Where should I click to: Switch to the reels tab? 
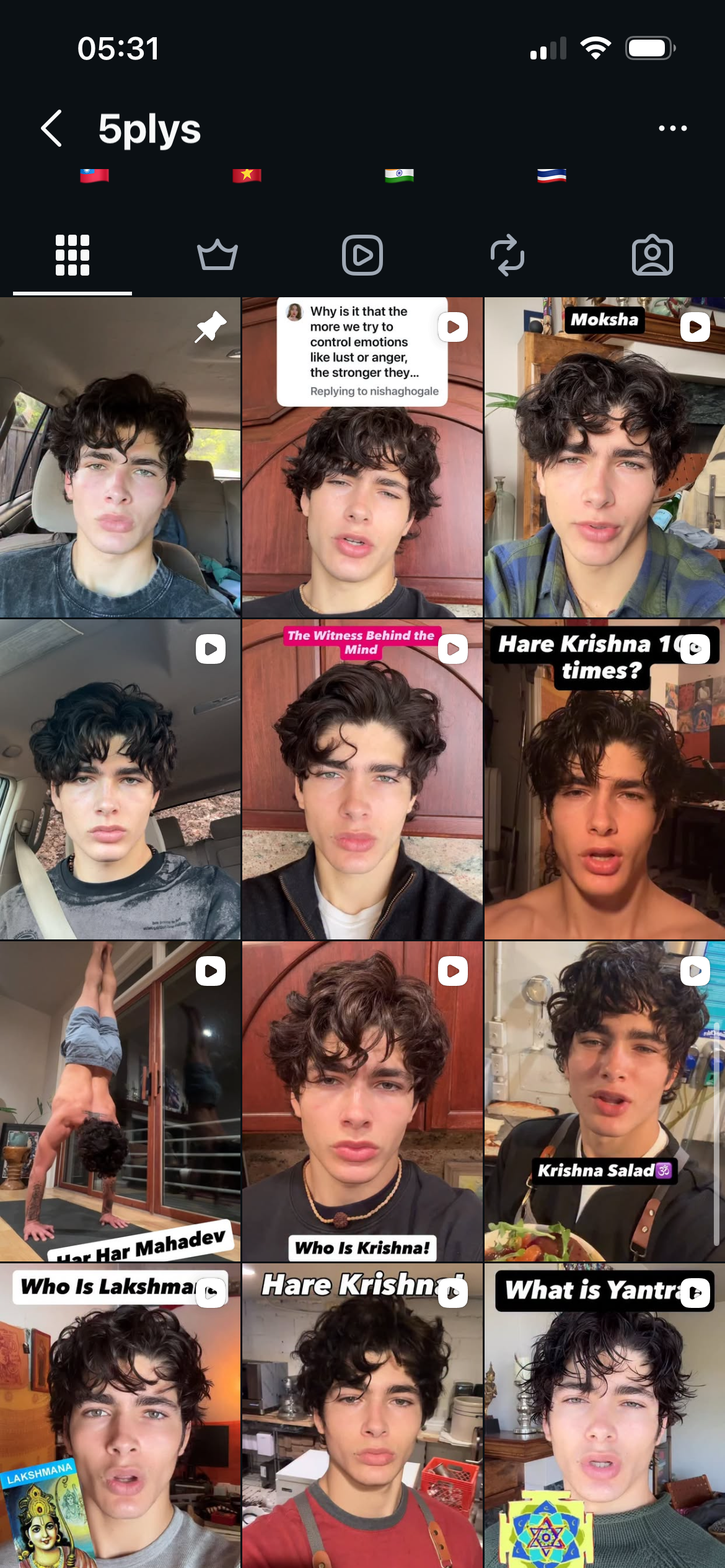pyautogui.click(x=362, y=255)
